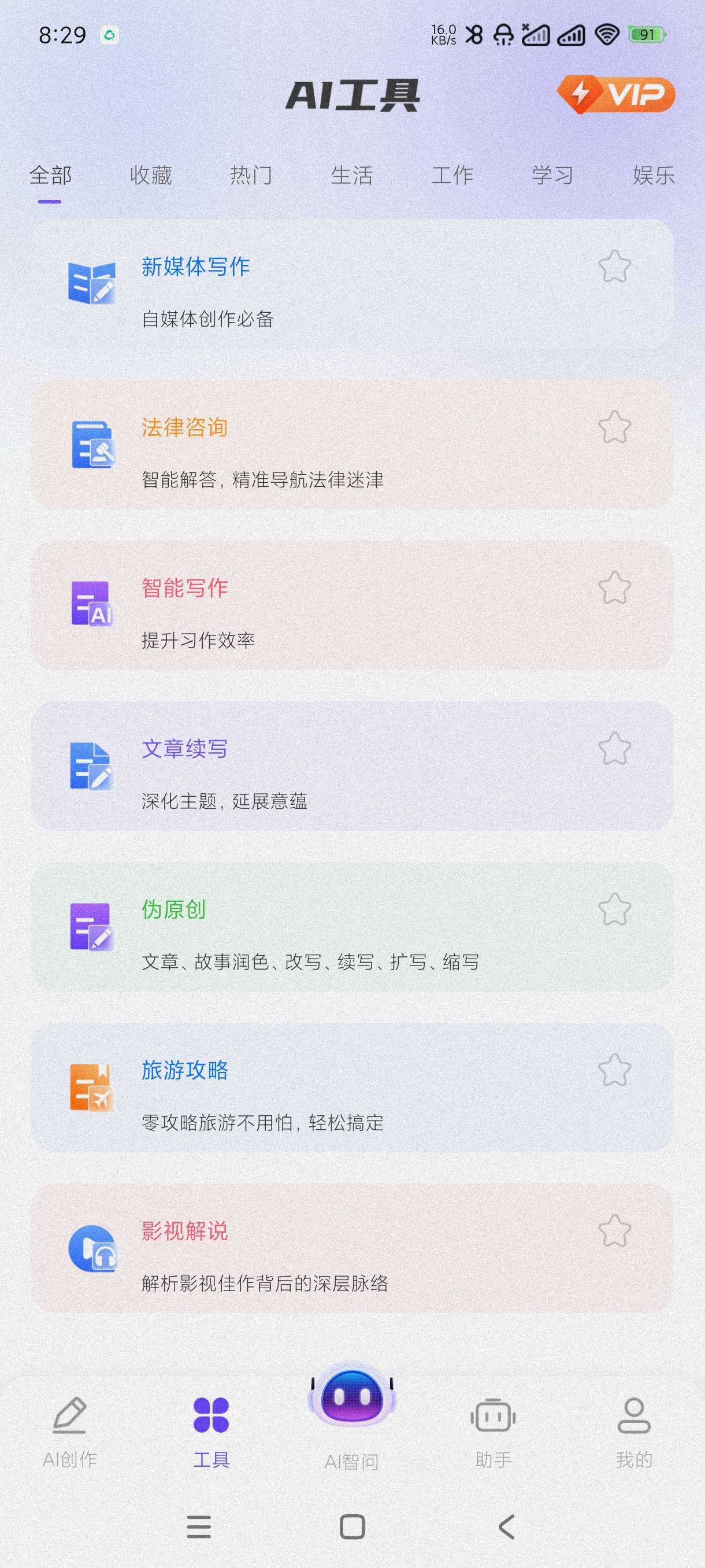
Task: Favorite the 法律咨询 tool with its star
Action: [614, 427]
